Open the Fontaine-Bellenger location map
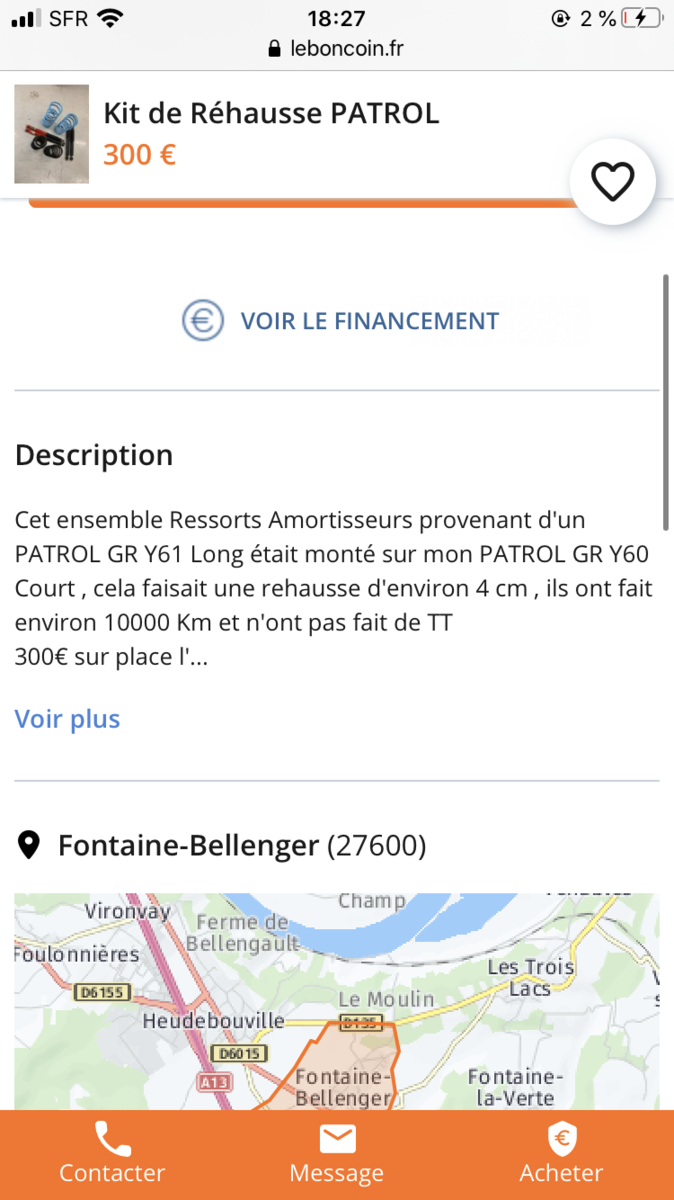Viewport: 674px width, 1200px height. click(337, 1001)
